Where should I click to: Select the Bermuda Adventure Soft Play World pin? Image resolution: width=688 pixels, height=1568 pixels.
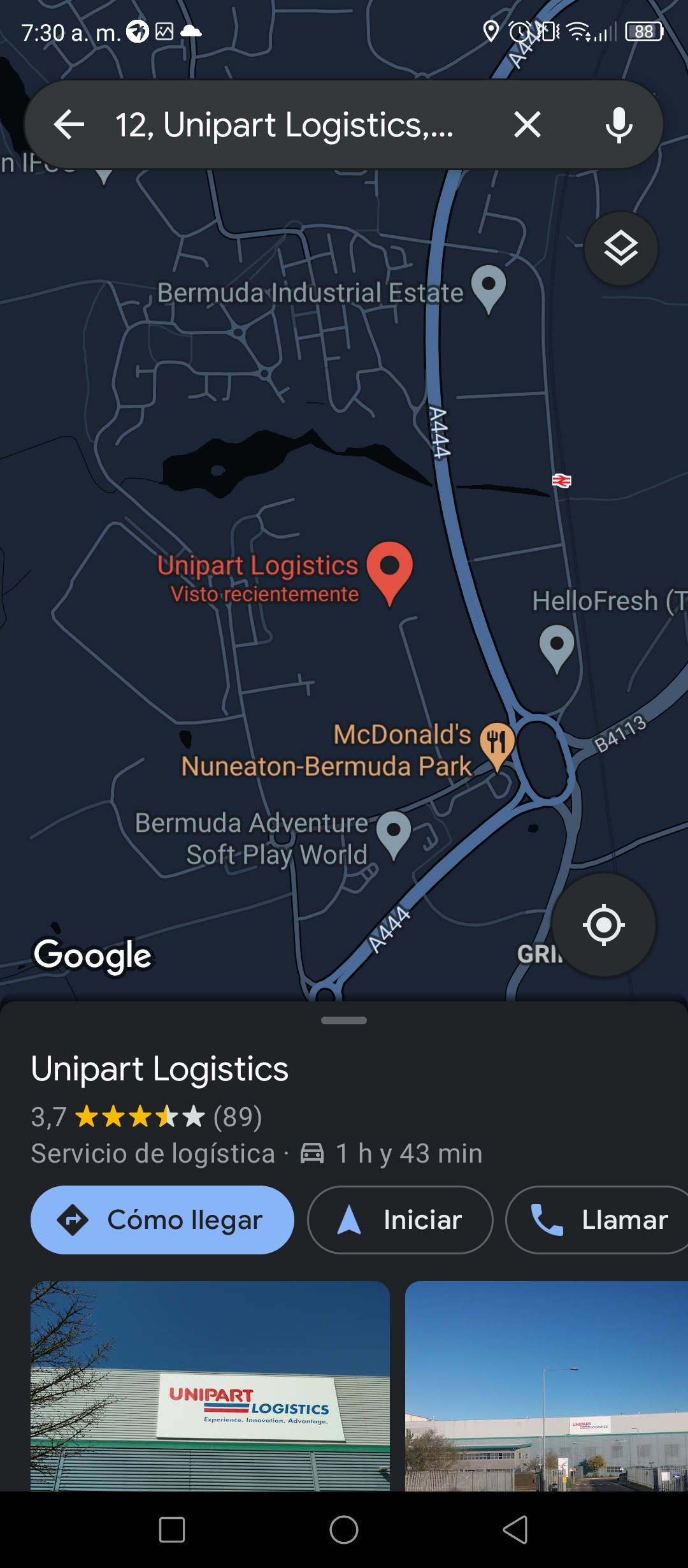coord(394,834)
